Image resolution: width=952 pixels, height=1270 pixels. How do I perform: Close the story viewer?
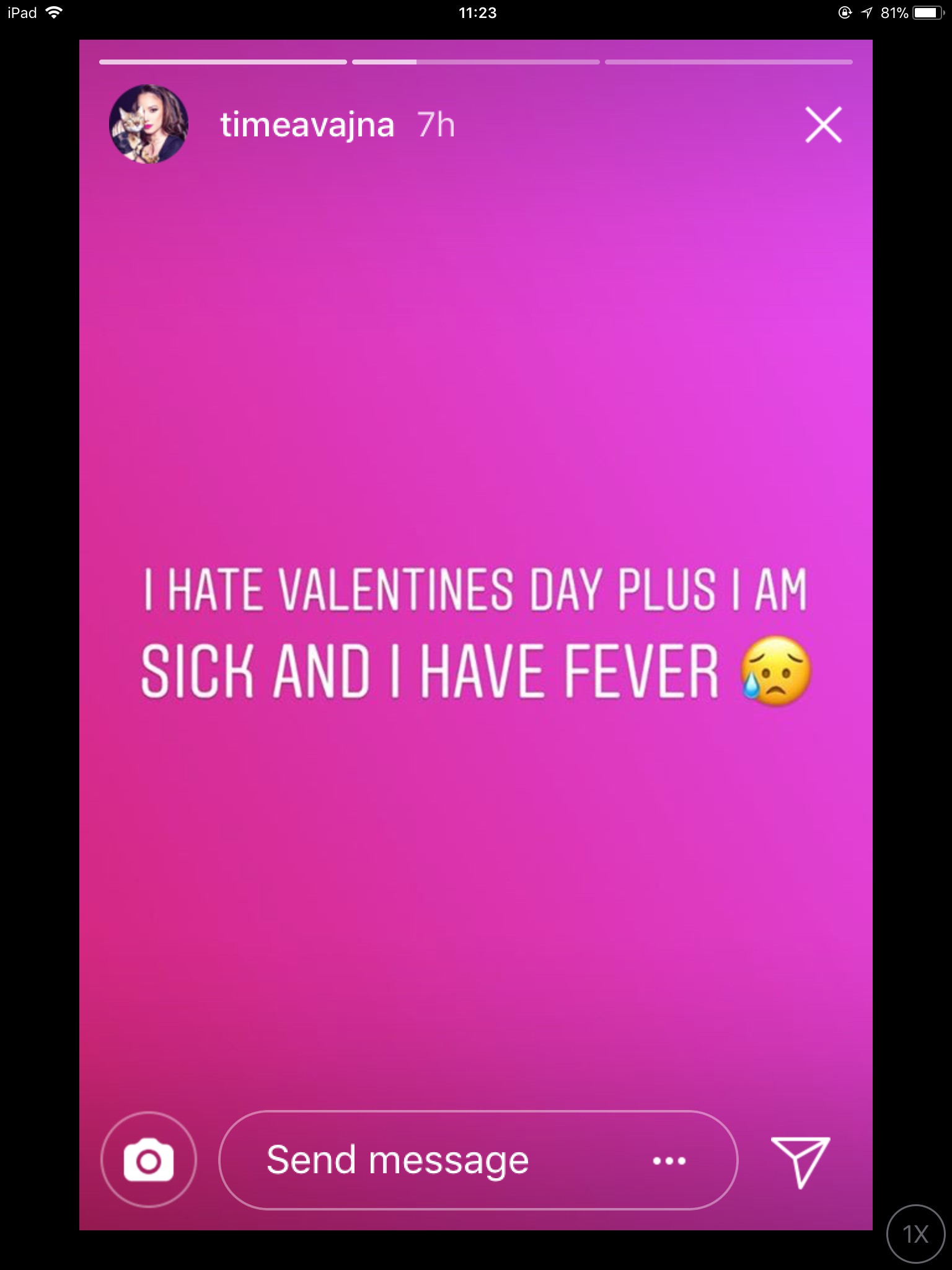click(x=823, y=125)
